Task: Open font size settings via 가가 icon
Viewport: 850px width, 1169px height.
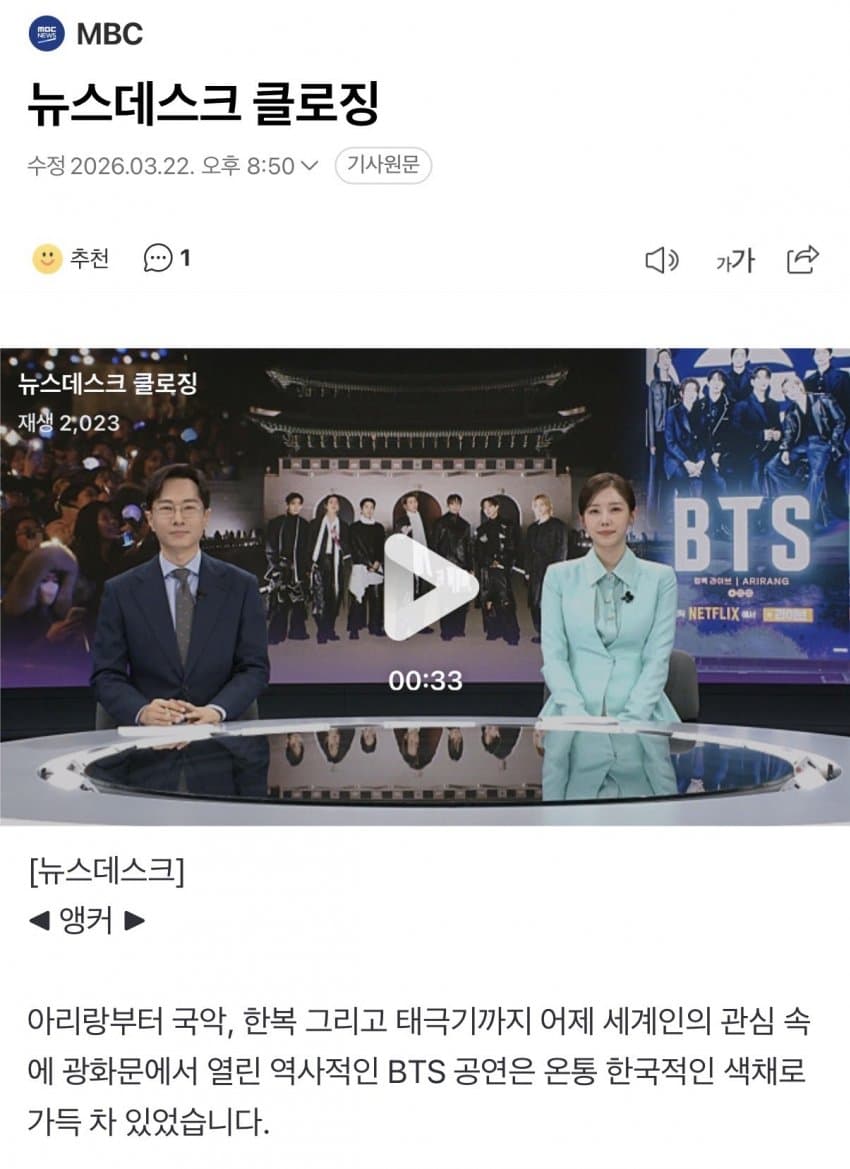Action: click(x=737, y=259)
